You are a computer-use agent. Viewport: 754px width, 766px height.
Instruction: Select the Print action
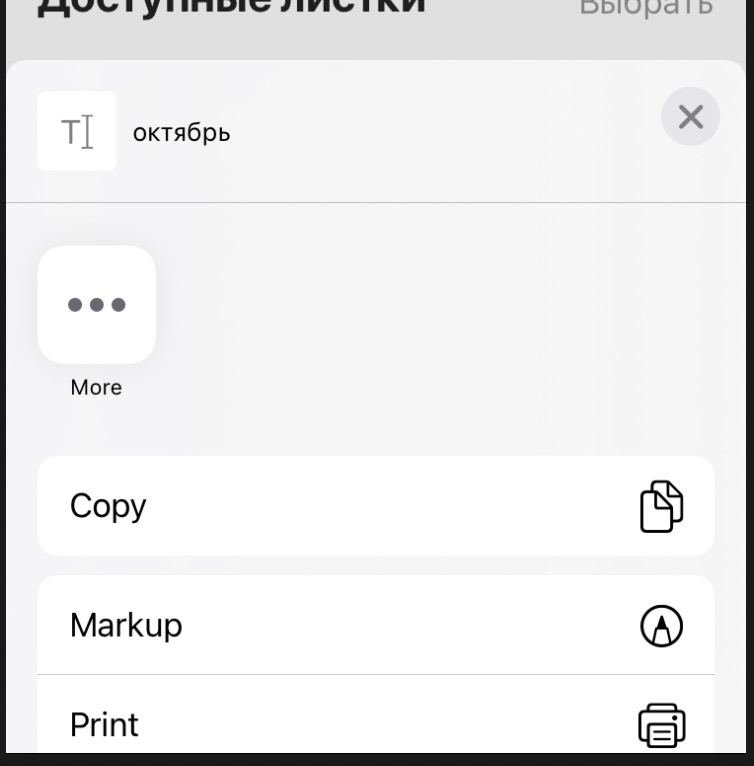pos(375,723)
